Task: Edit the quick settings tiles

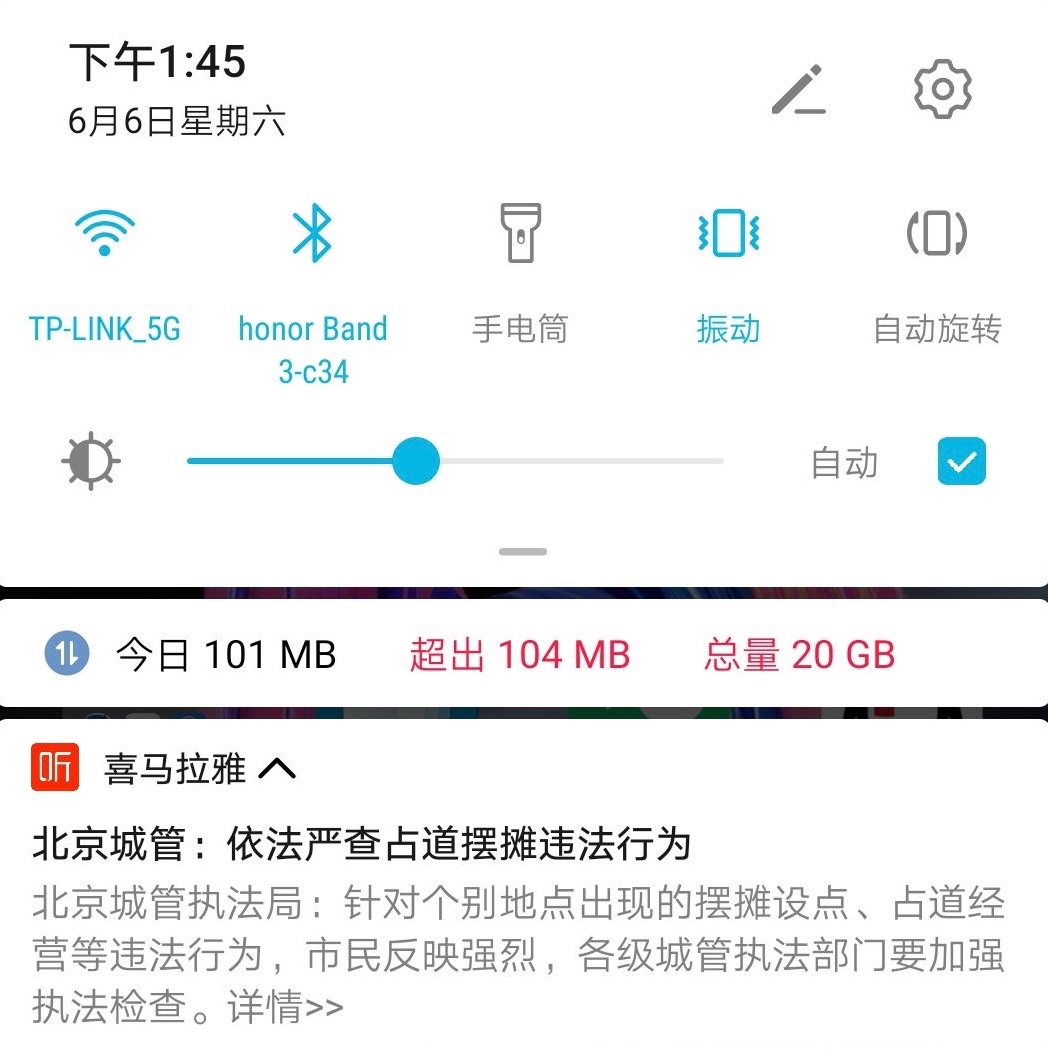Action: pyautogui.click(x=798, y=90)
